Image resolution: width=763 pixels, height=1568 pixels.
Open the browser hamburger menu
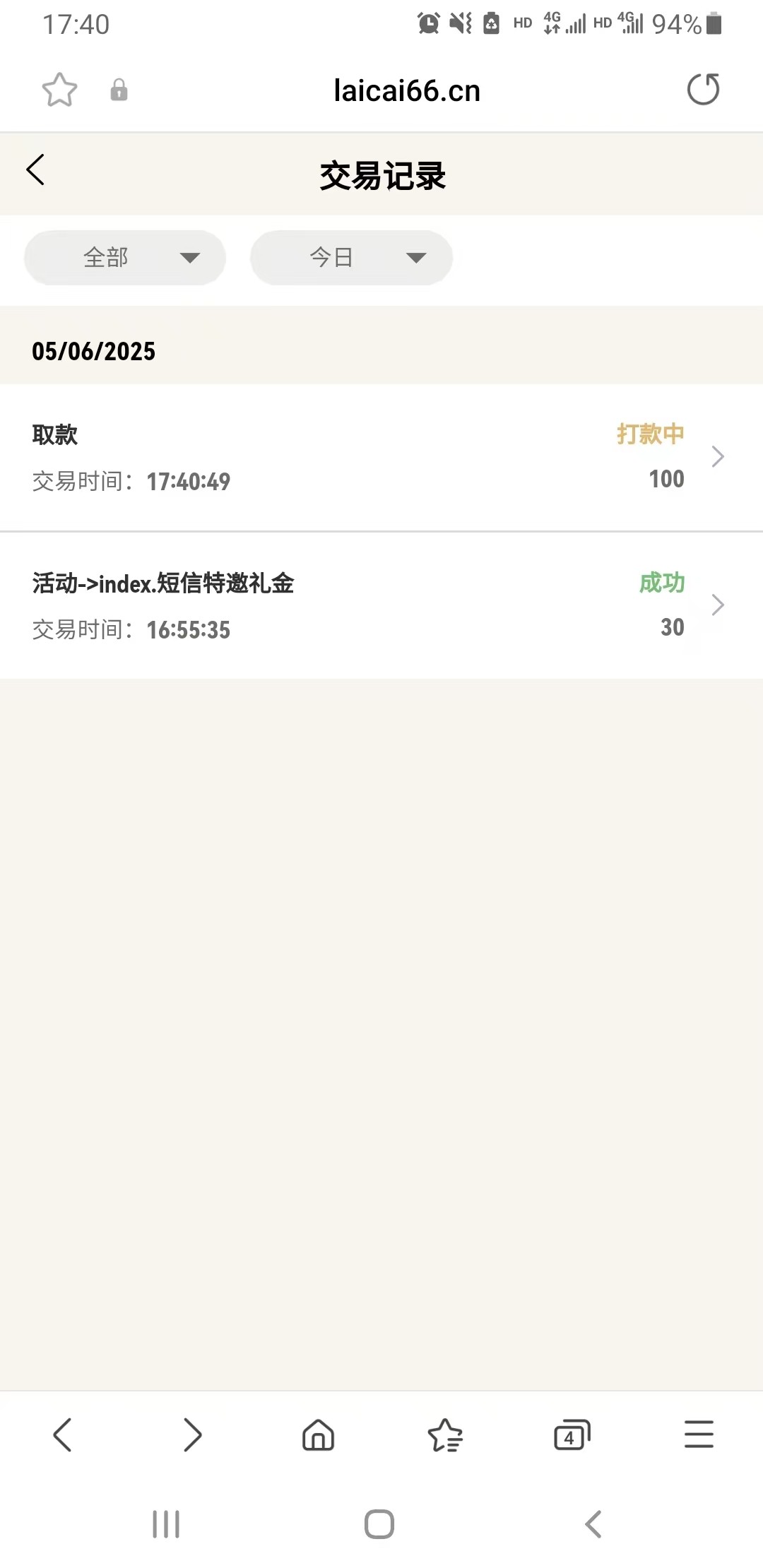pyautogui.click(x=699, y=1435)
